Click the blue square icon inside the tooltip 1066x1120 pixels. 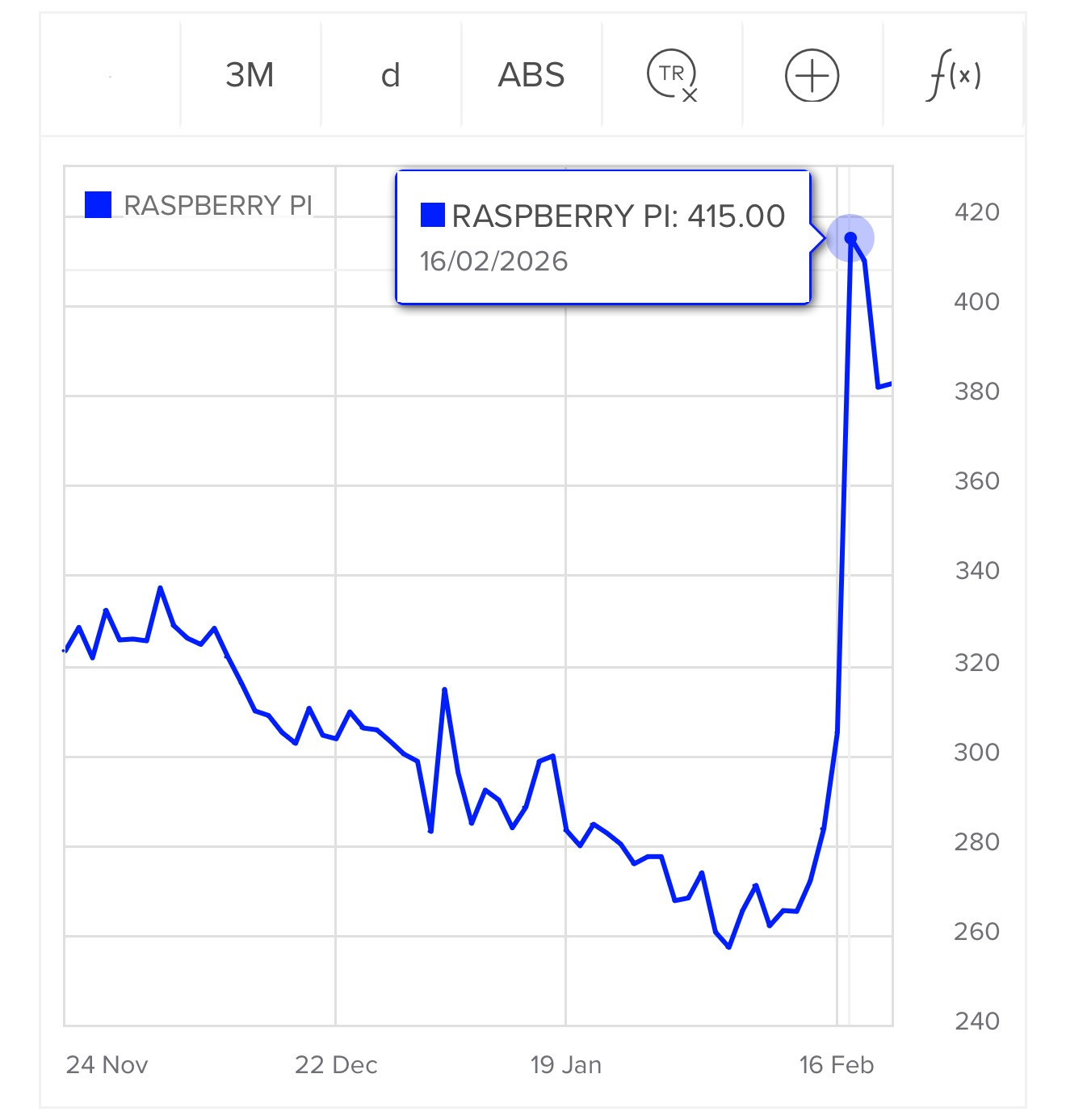[x=432, y=216]
